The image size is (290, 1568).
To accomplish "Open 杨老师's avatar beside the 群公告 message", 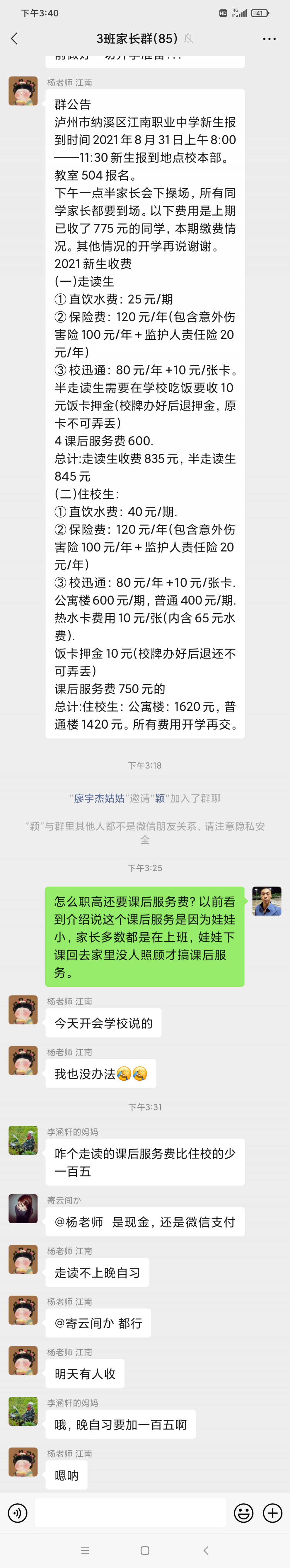I will (23, 91).
